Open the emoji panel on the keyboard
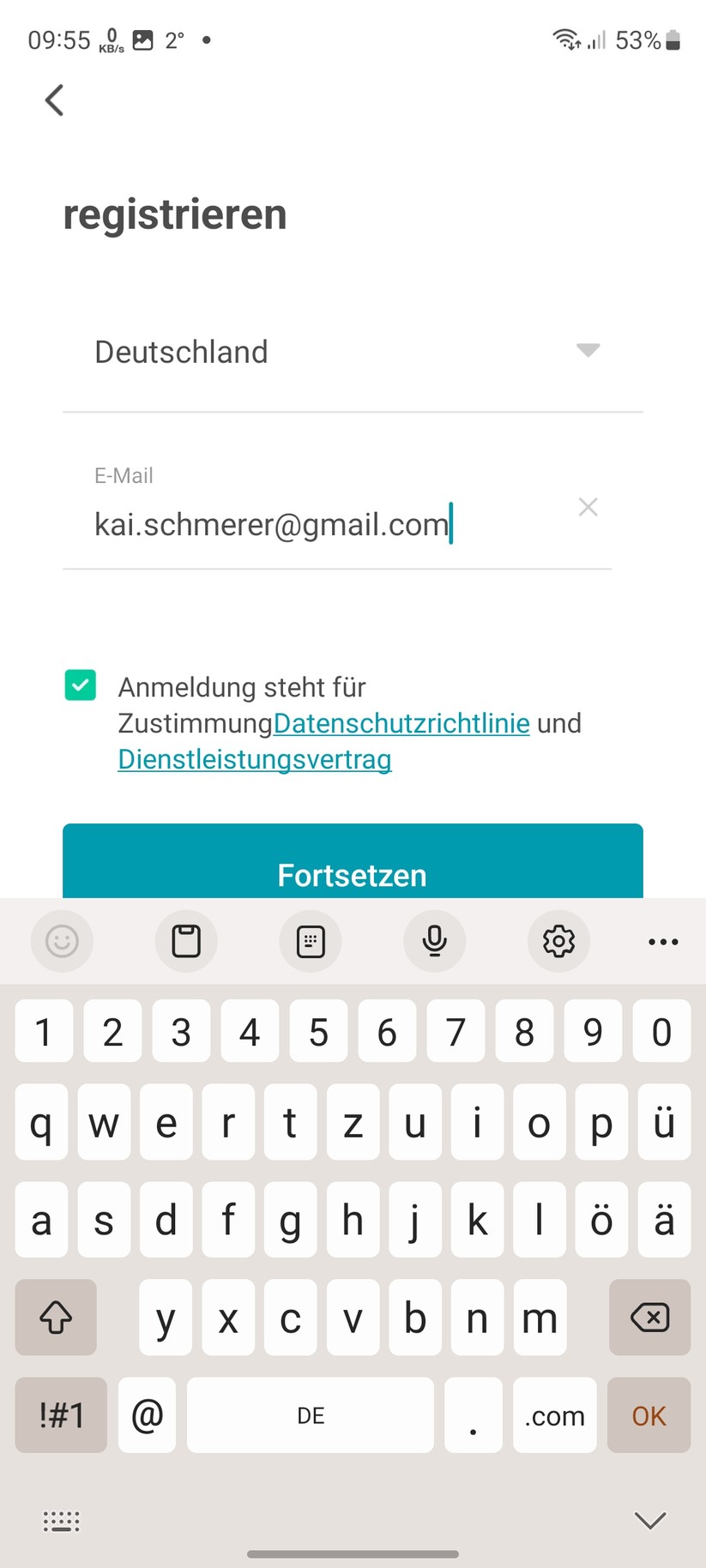Image resolution: width=706 pixels, height=1568 pixels. coord(62,941)
